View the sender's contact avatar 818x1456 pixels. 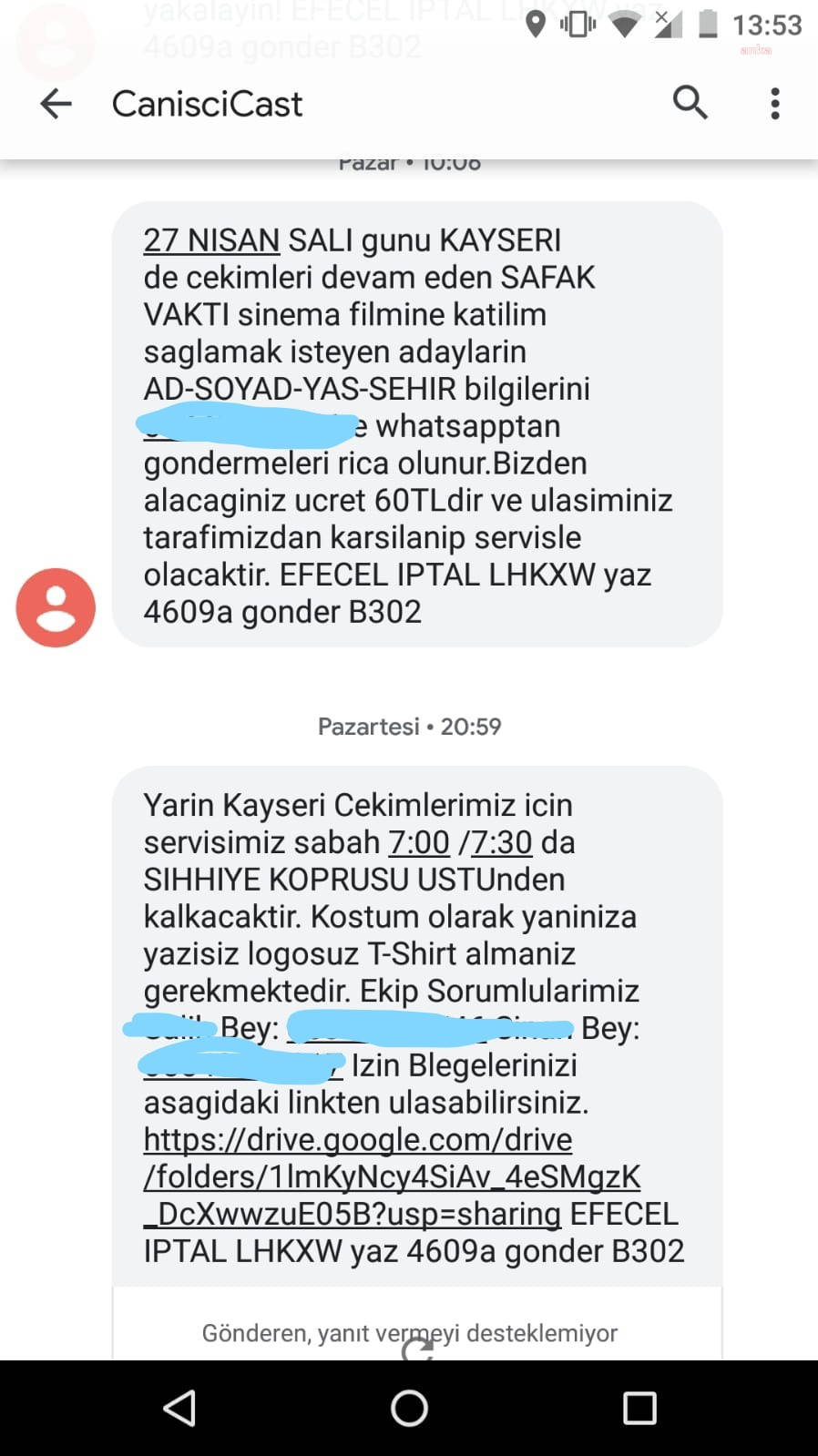(x=56, y=607)
